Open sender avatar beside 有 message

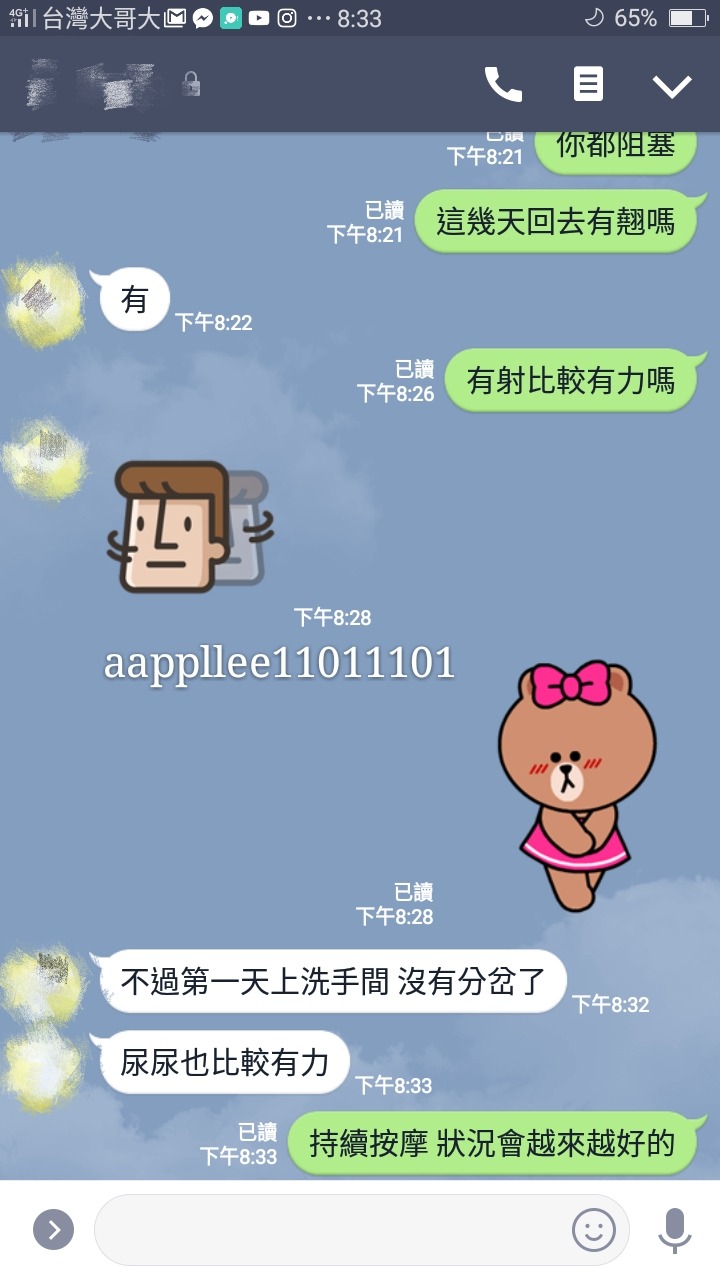(x=45, y=301)
